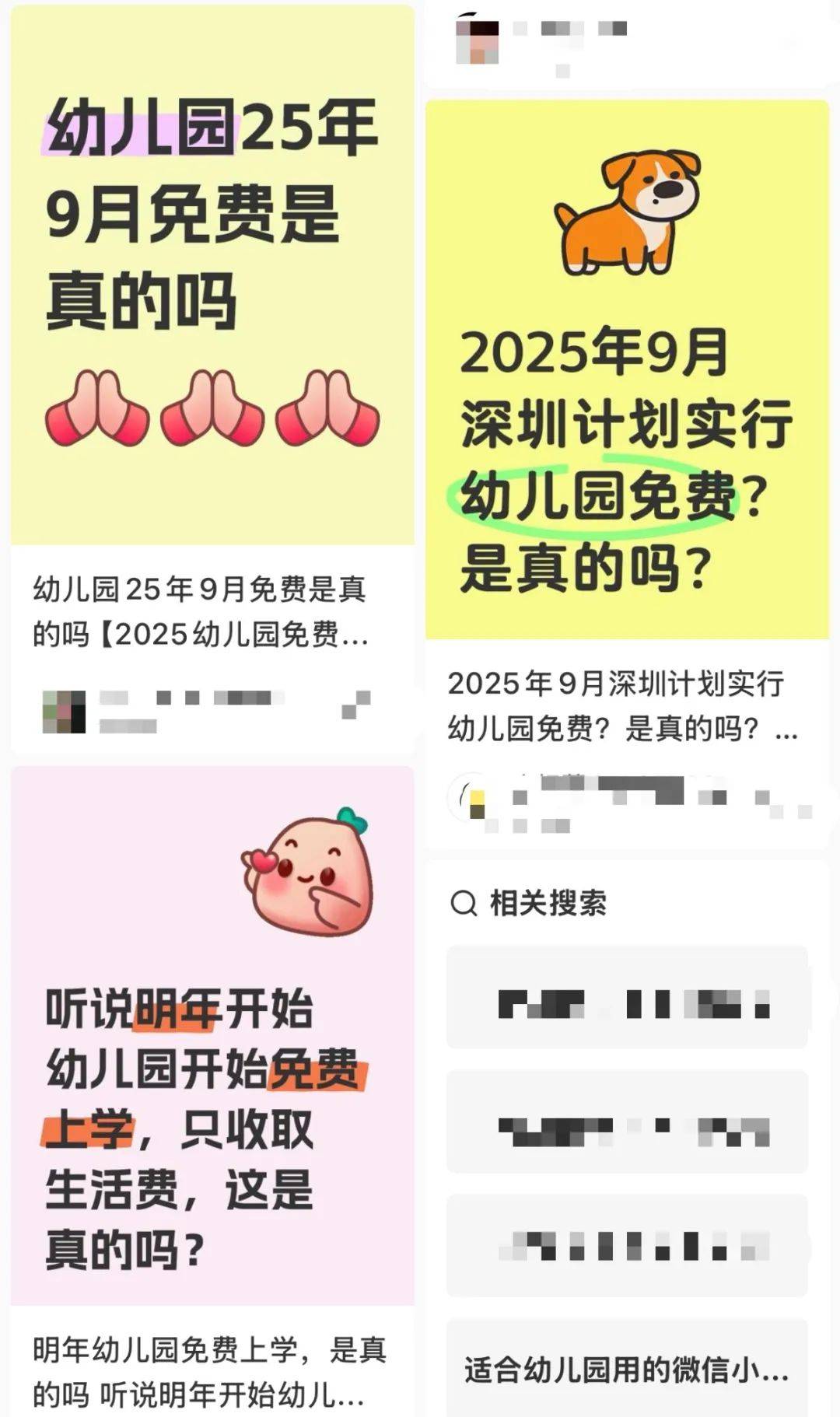This screenshot has width=840, height=1417.
Task: Select related search '适合幼儿园用的微信小...'
Action: point(627,1369)
